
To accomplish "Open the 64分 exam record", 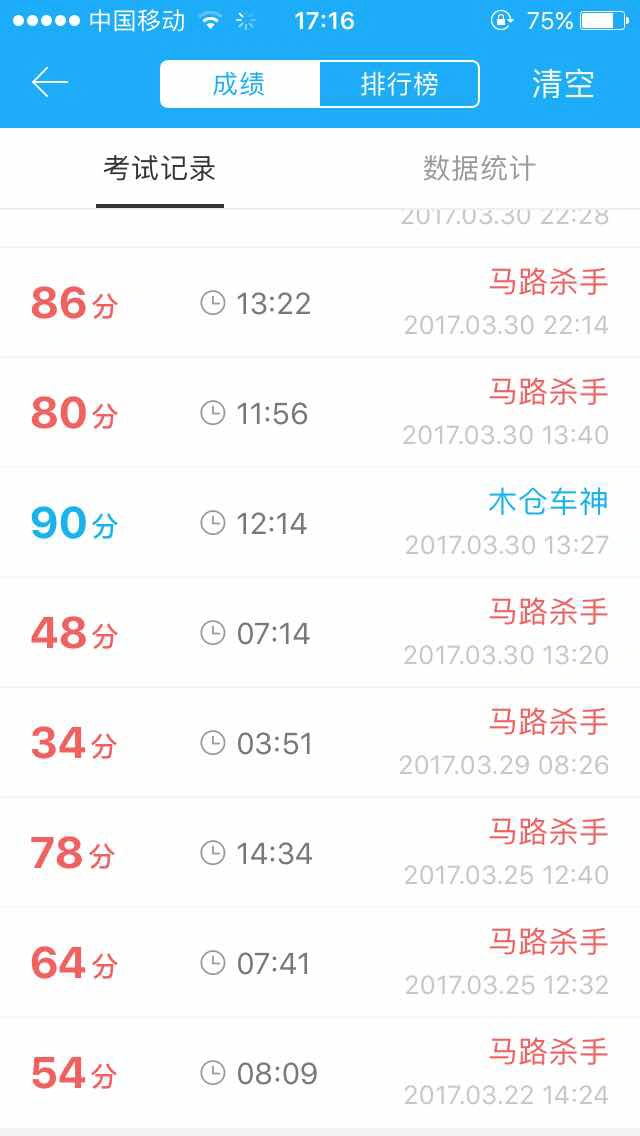I will pyautogui.click(x=320, y=964).
